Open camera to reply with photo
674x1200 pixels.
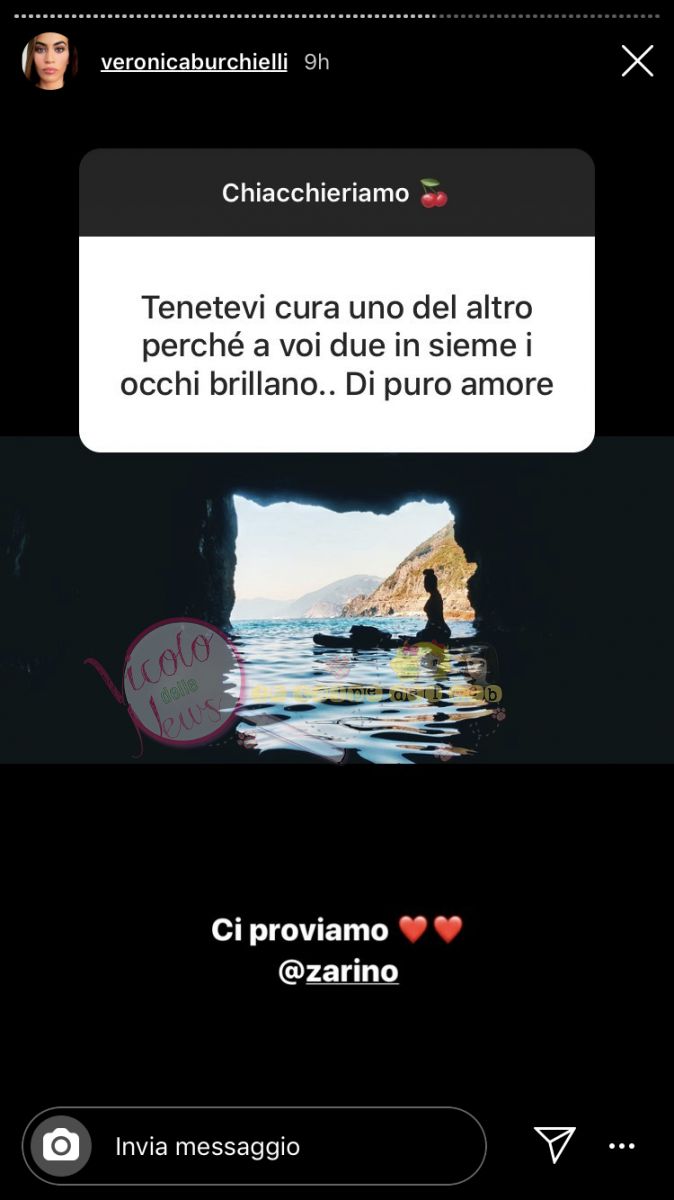[x=61, y=1145]
